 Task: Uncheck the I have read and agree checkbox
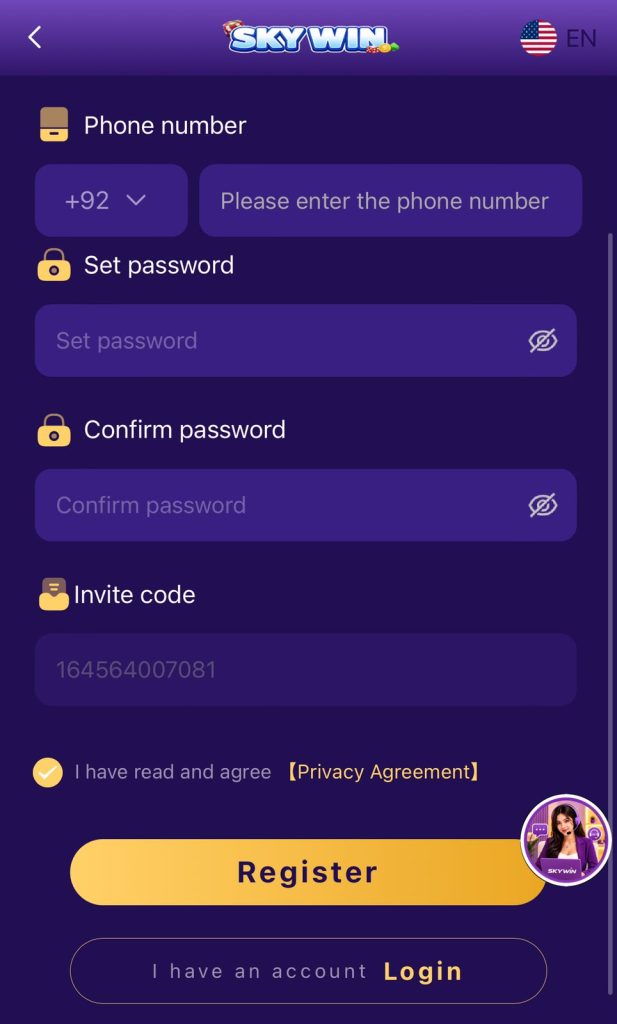[x=48, y=772]
